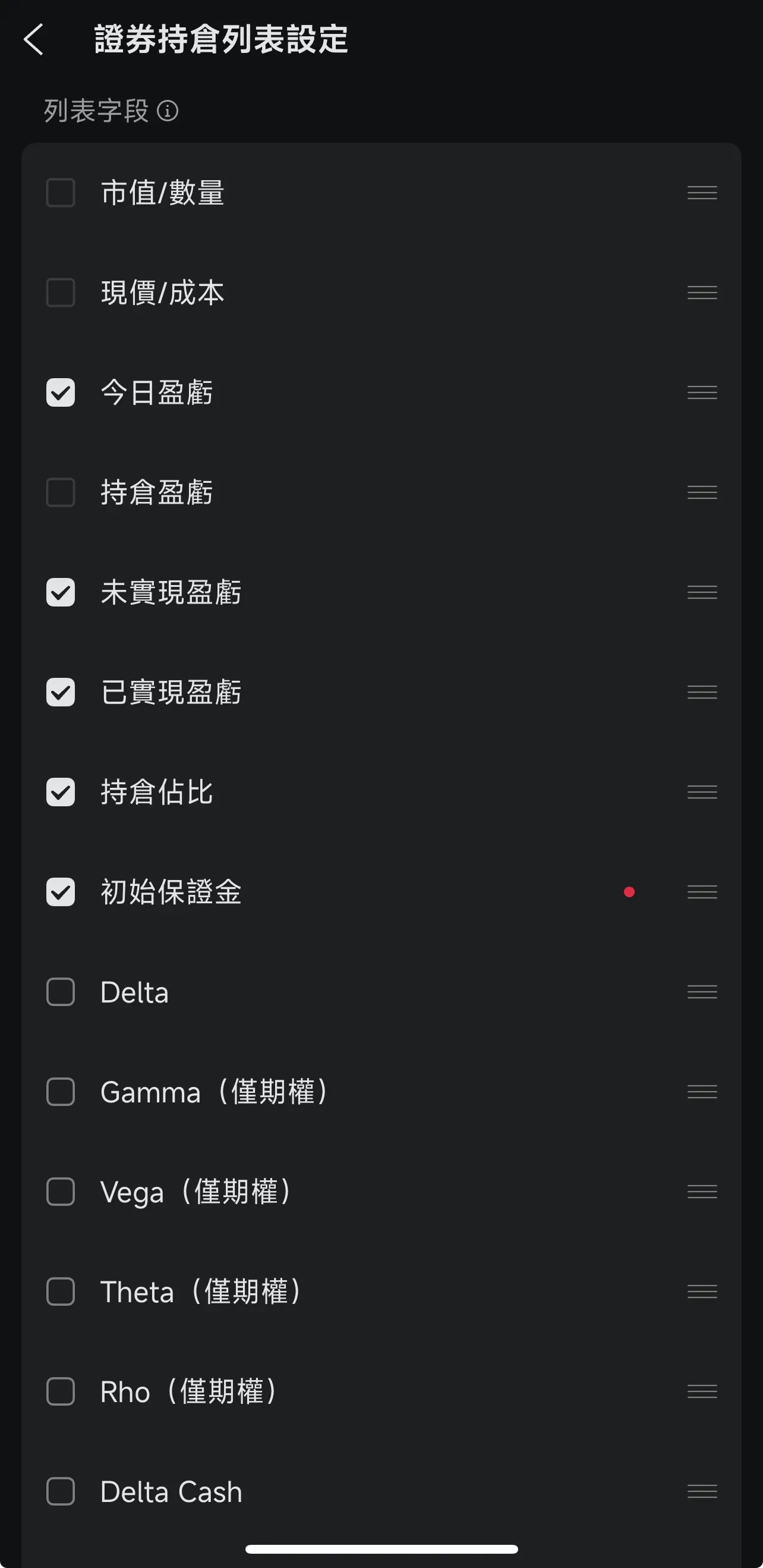The width and height of the screenshot is (763, 1568).
Task: Select Theta（僅期權）checkbox
Action: [x=61, y=1291]
